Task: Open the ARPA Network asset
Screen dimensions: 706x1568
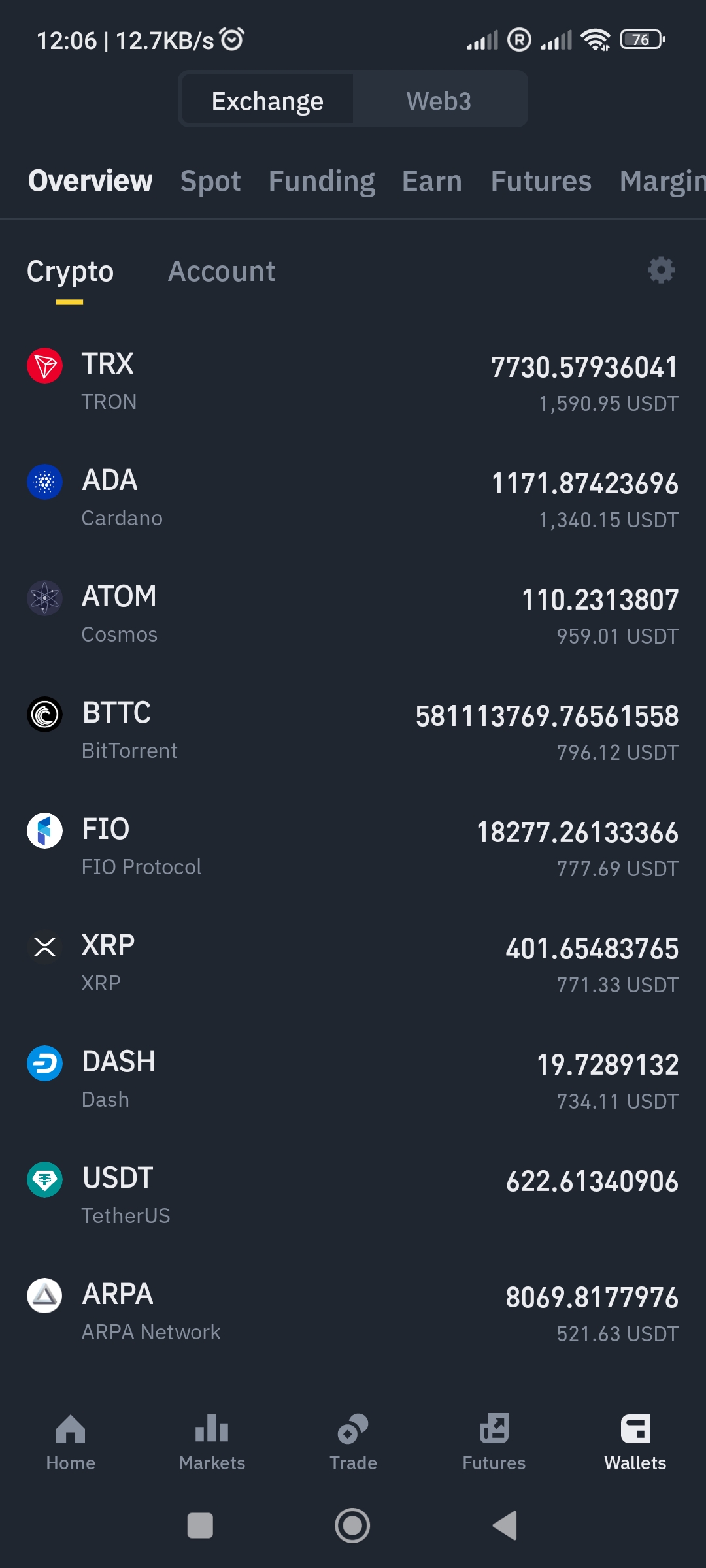Action: click(x=353, y=1313)
